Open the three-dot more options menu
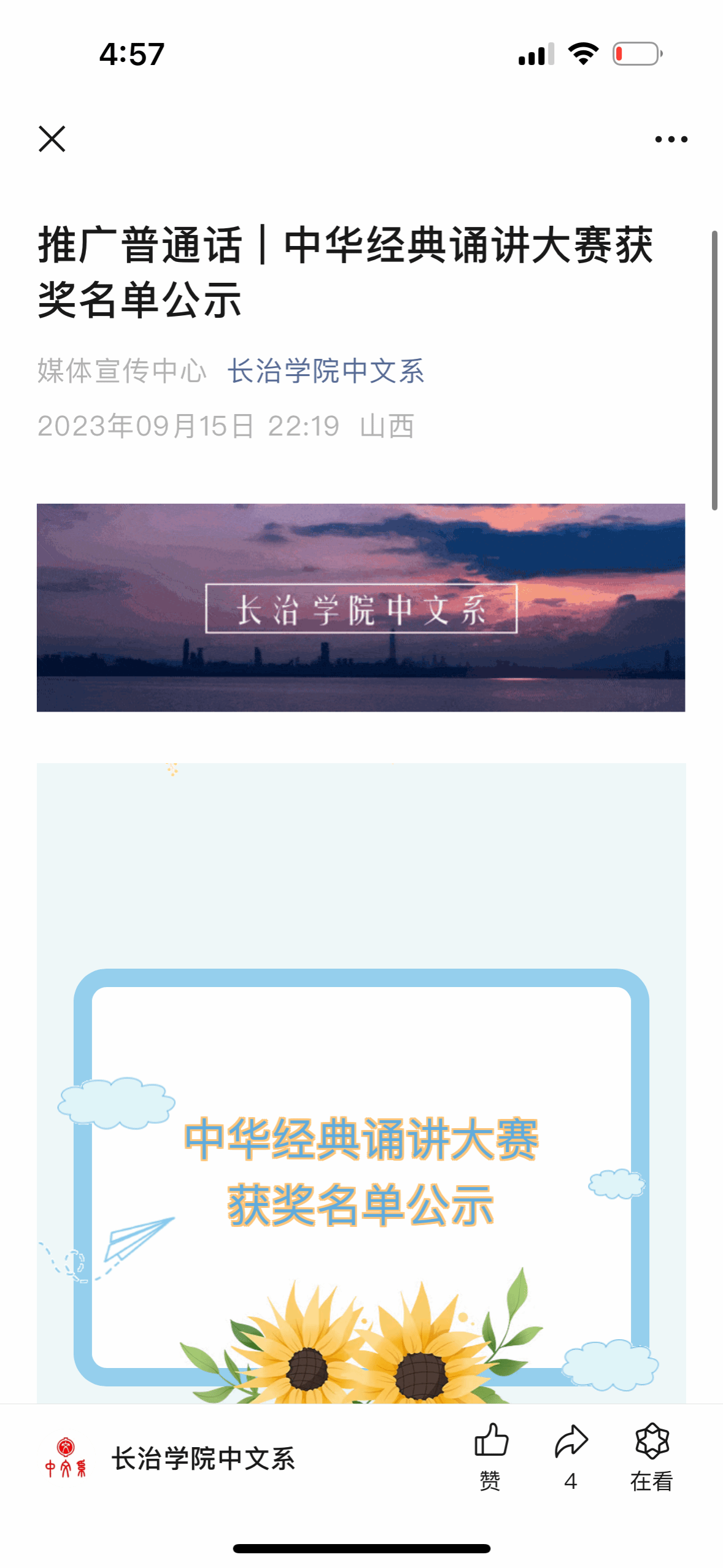Screen dimensions: 723x1568 (x=671, y=139)
